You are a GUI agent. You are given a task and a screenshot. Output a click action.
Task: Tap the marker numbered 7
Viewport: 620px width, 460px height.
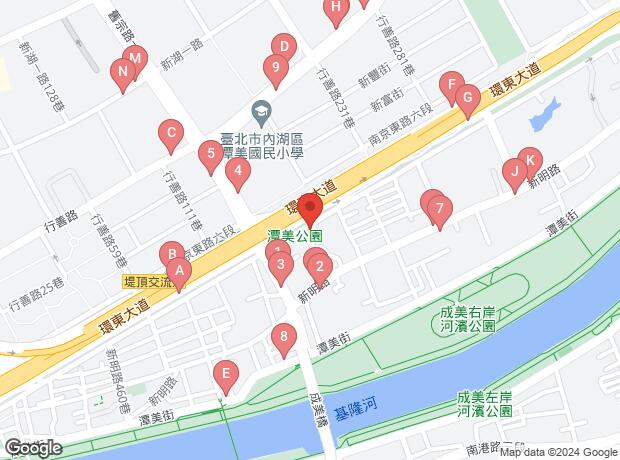439,209
